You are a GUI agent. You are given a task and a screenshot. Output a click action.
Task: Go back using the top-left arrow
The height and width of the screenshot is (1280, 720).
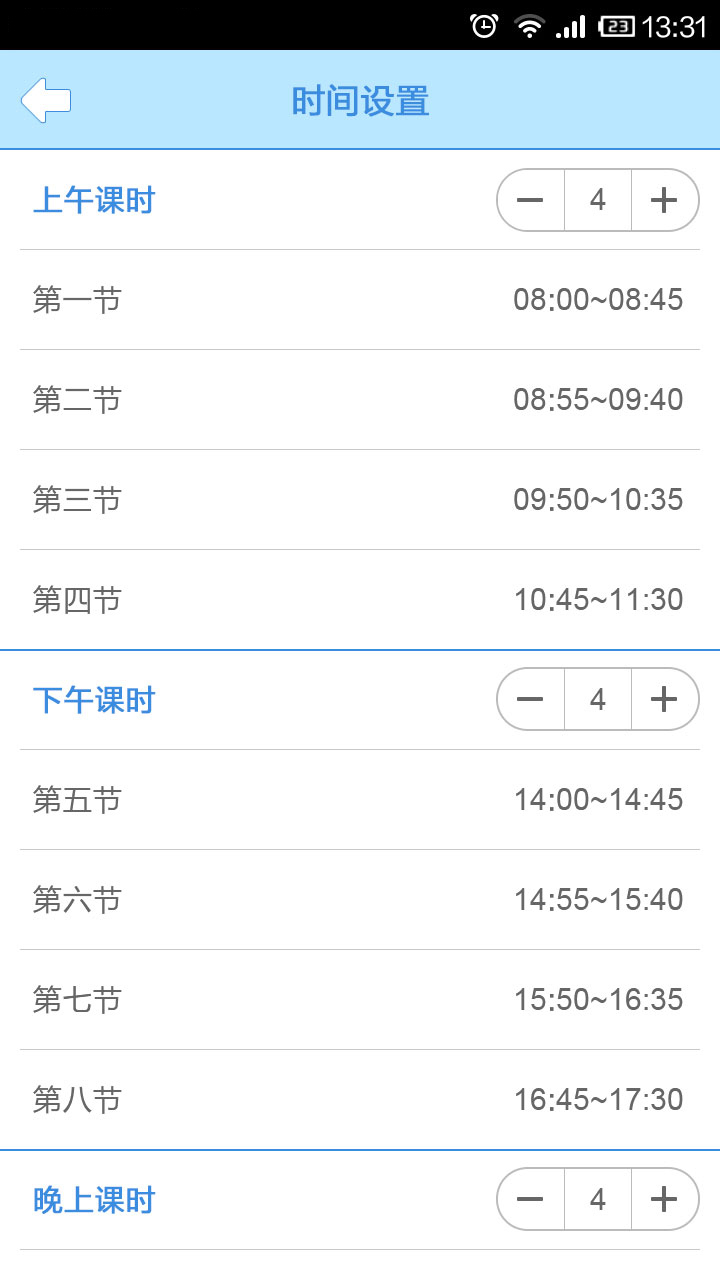[x=46, y=100]
